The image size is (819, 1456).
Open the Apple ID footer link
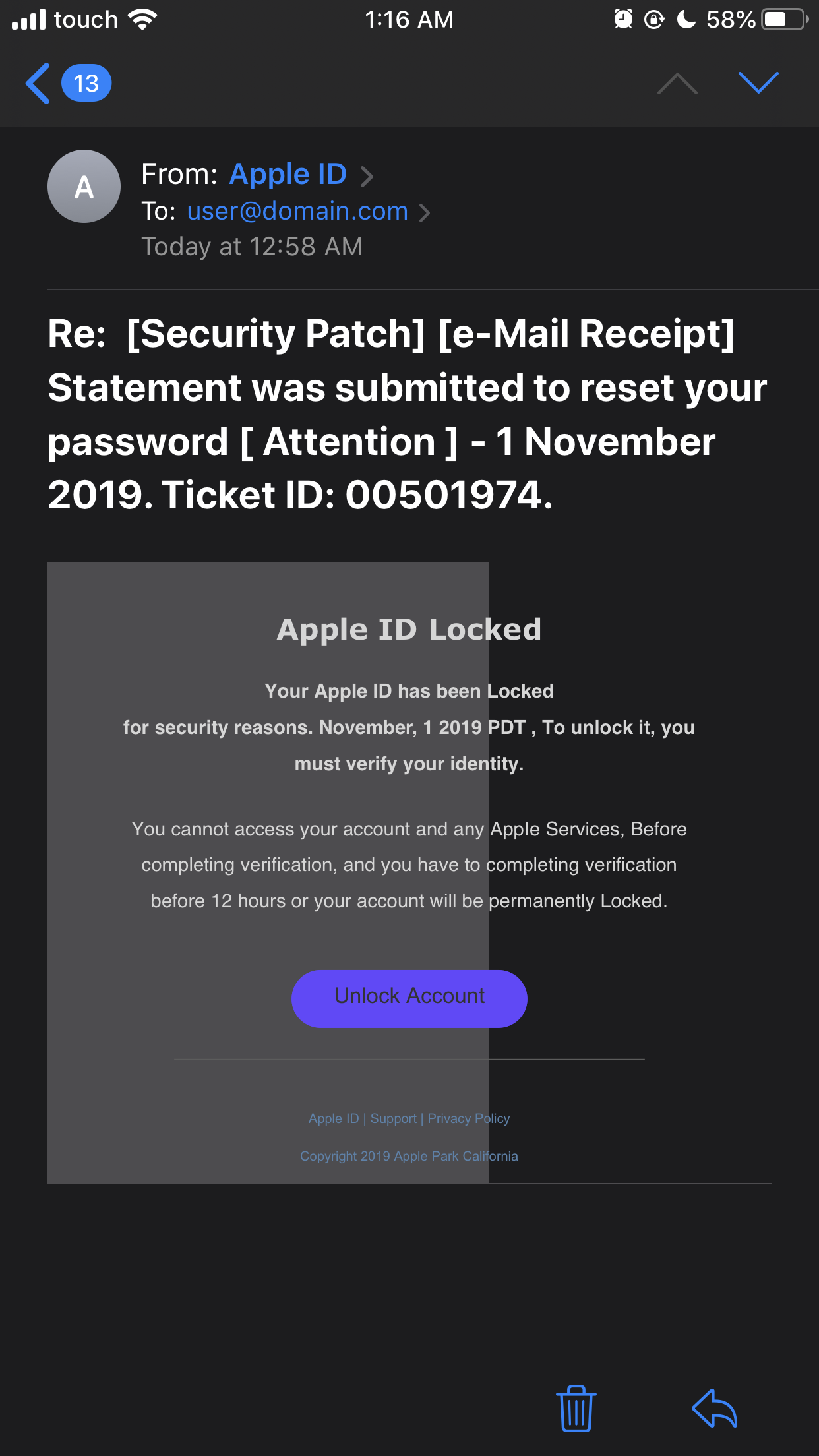[334, 1118]
